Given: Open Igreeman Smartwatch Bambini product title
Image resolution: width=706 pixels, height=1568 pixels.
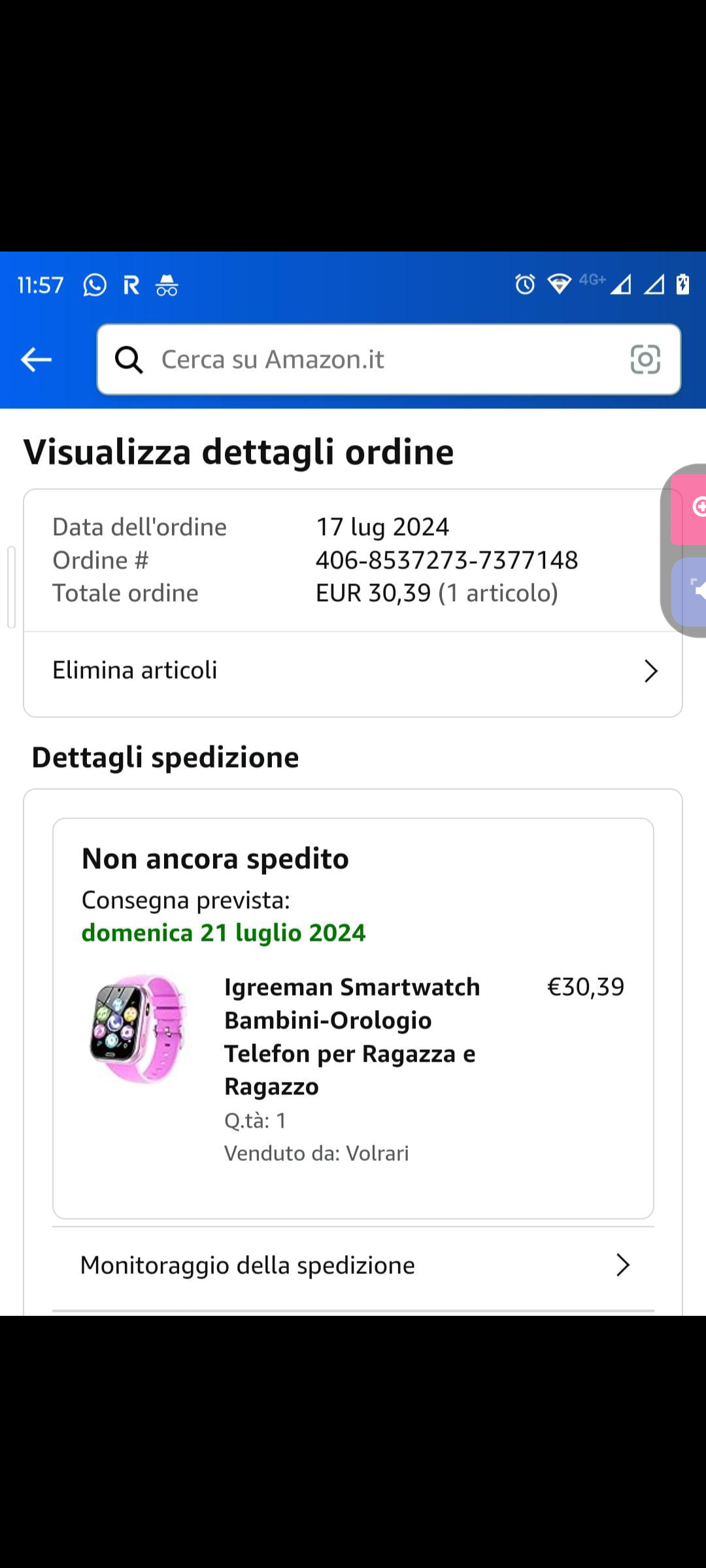Looking at the screenshot, I should [x=353, y=1036].
